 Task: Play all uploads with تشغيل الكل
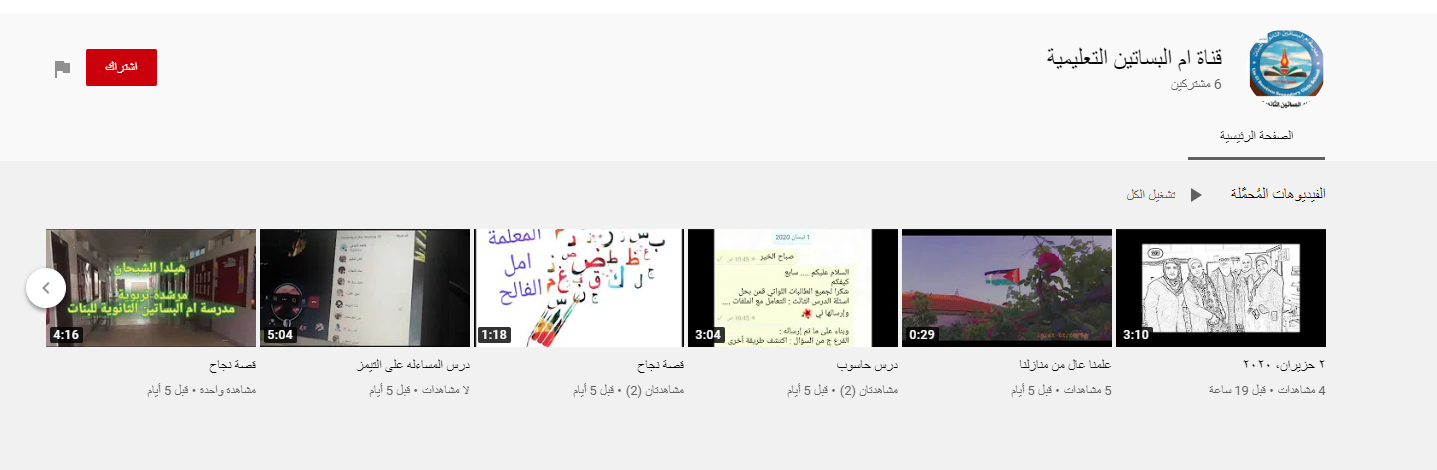(x=1165, y=194)
